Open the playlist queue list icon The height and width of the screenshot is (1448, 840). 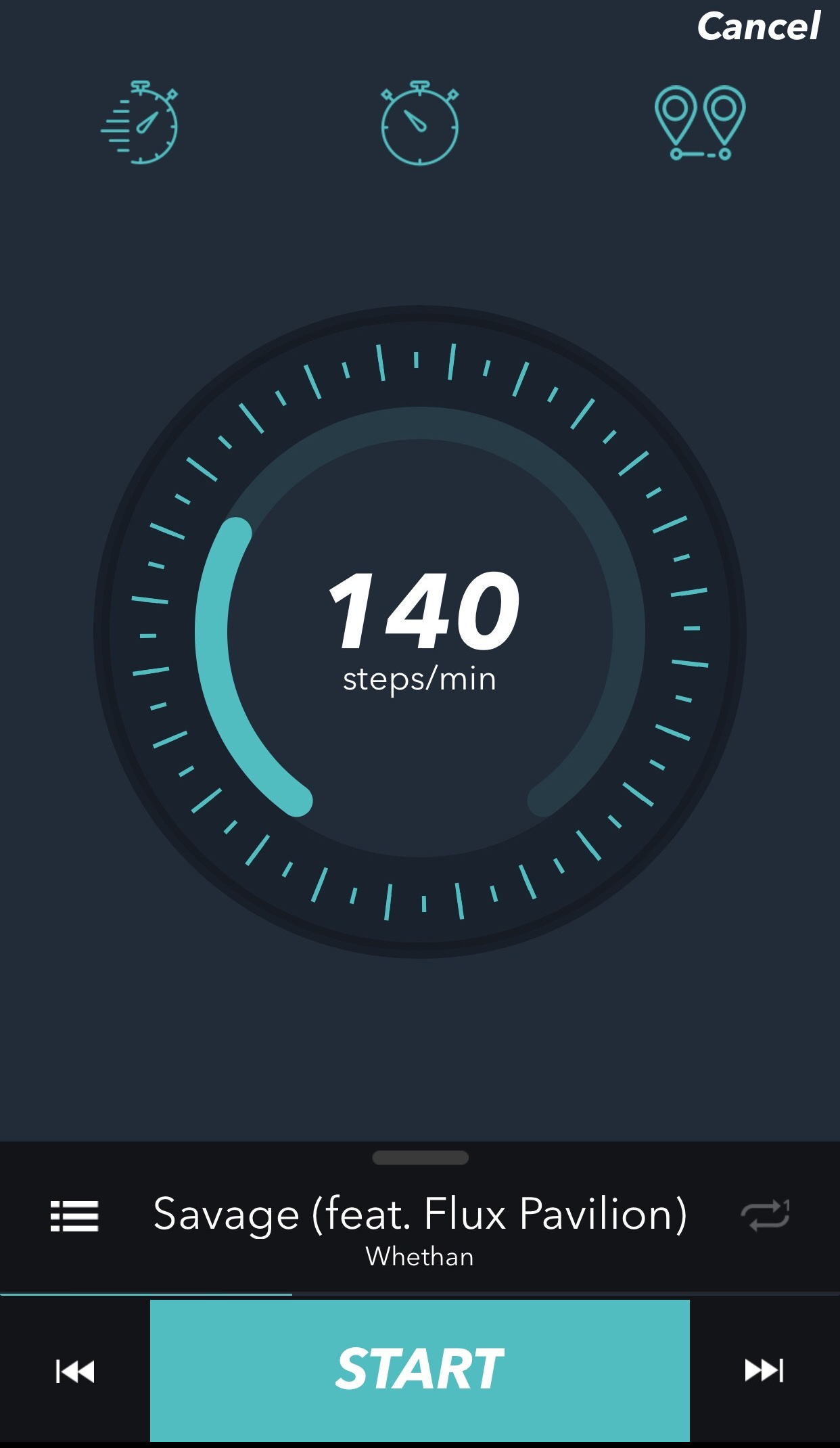pos(74,1216)
